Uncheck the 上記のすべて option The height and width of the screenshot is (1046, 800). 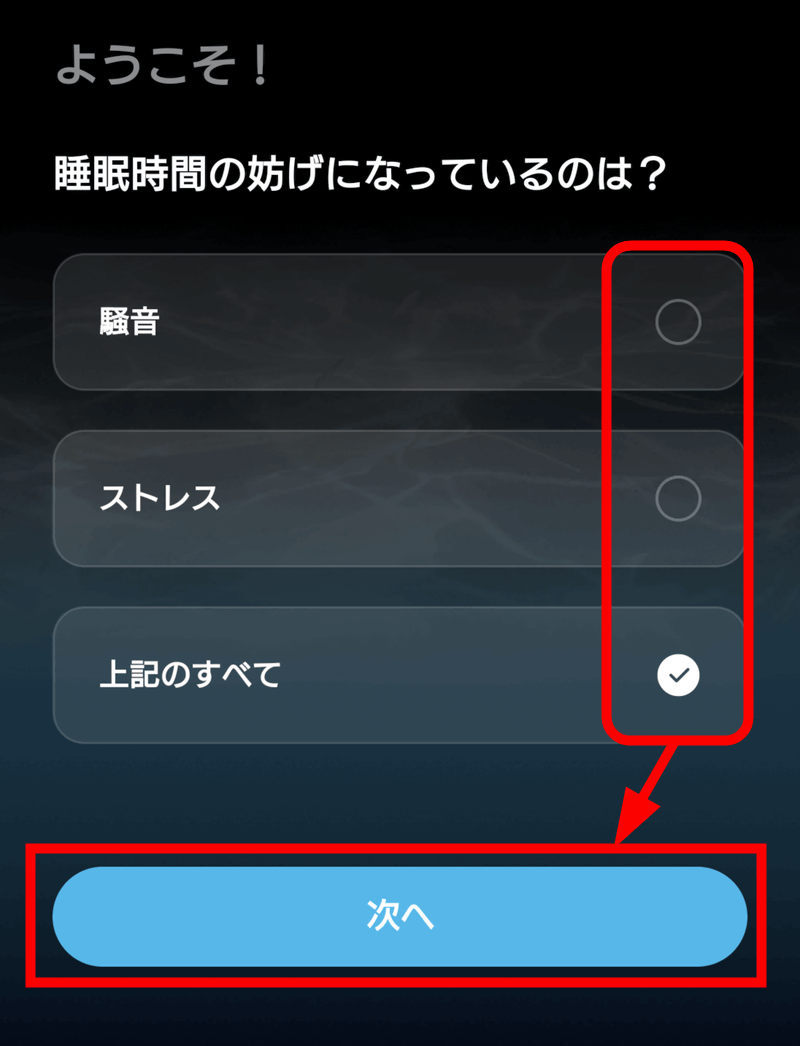678,676
